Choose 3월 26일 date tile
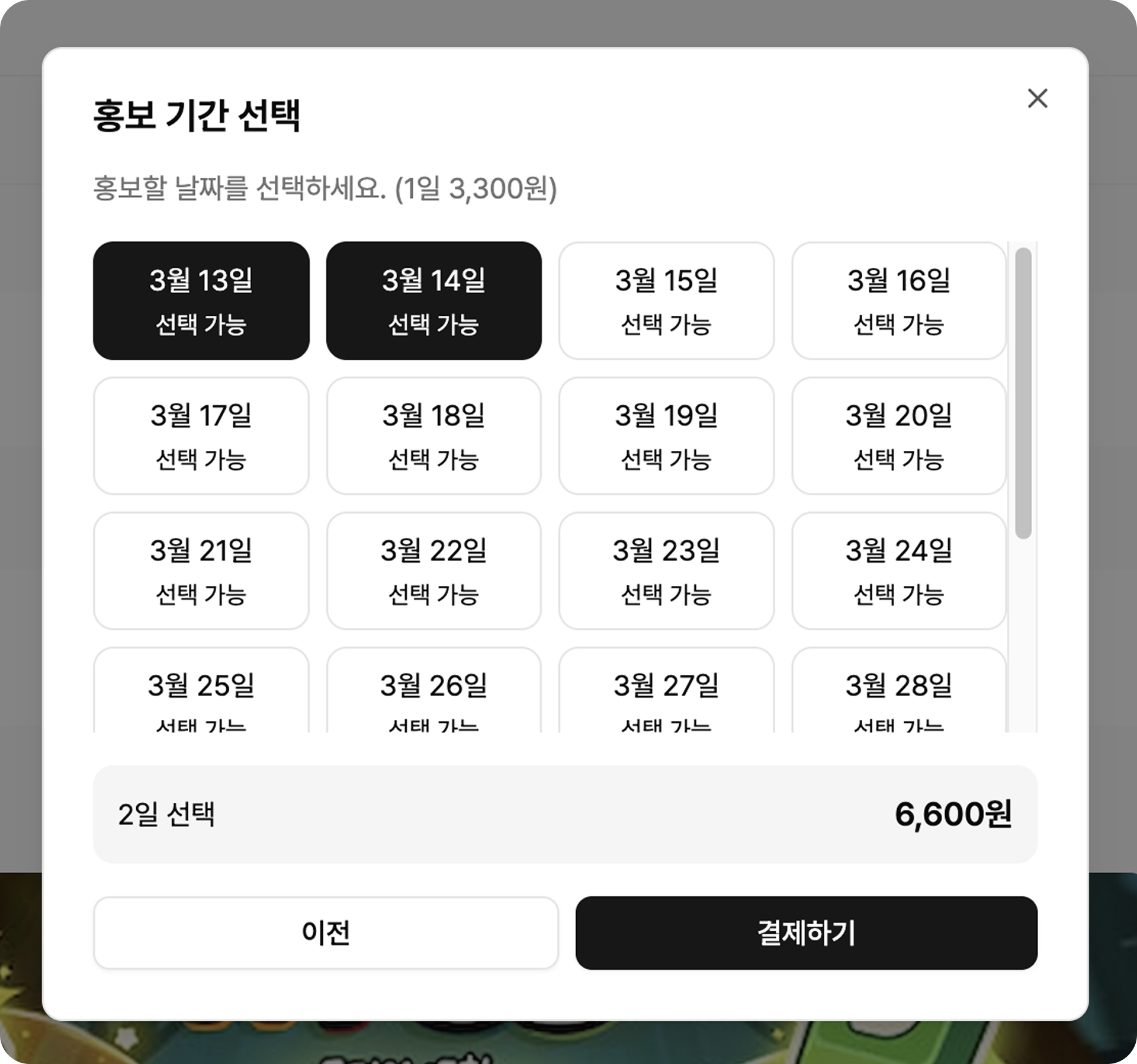The width and height of the screenshot is (1137, 1064). pos(433,690)
